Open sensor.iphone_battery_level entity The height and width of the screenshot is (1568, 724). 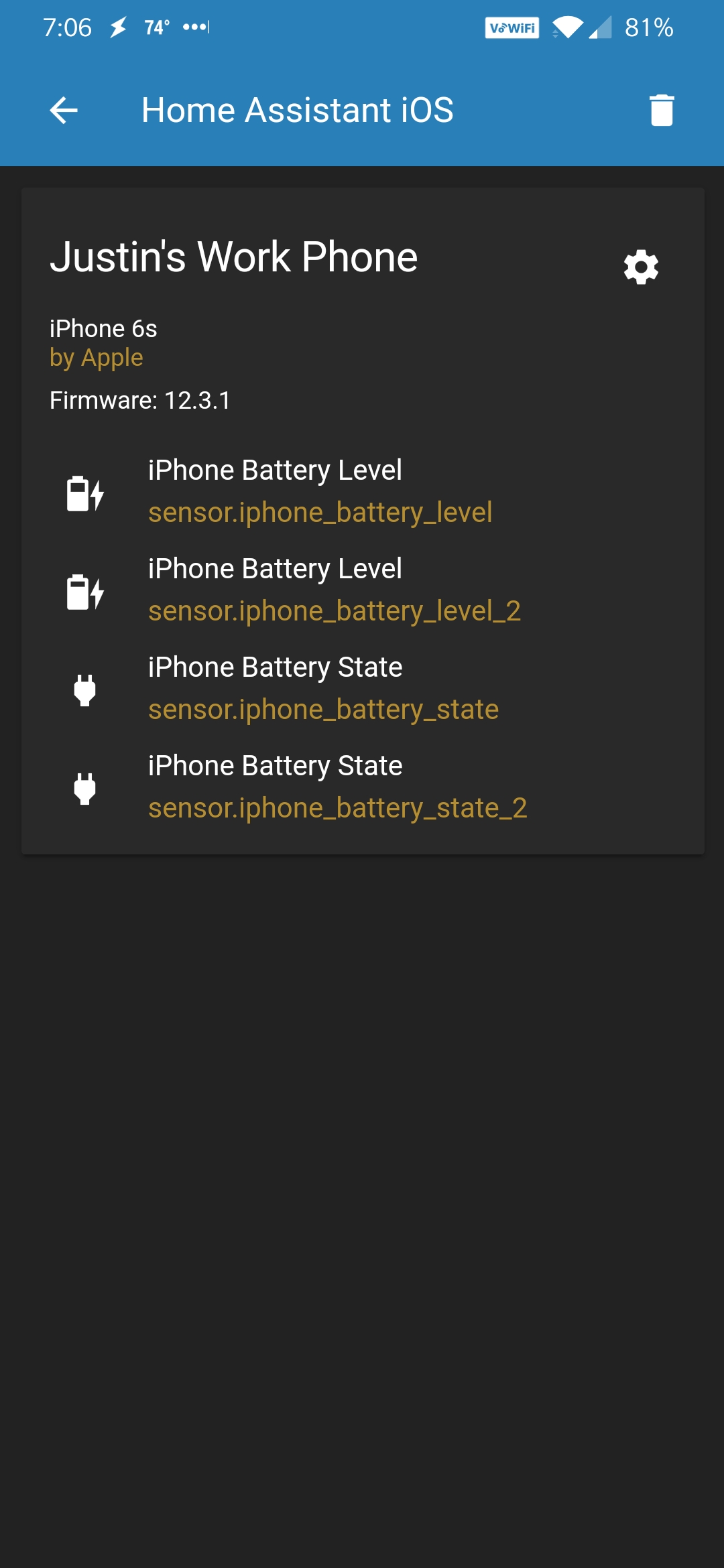click(x=320, y=513)
